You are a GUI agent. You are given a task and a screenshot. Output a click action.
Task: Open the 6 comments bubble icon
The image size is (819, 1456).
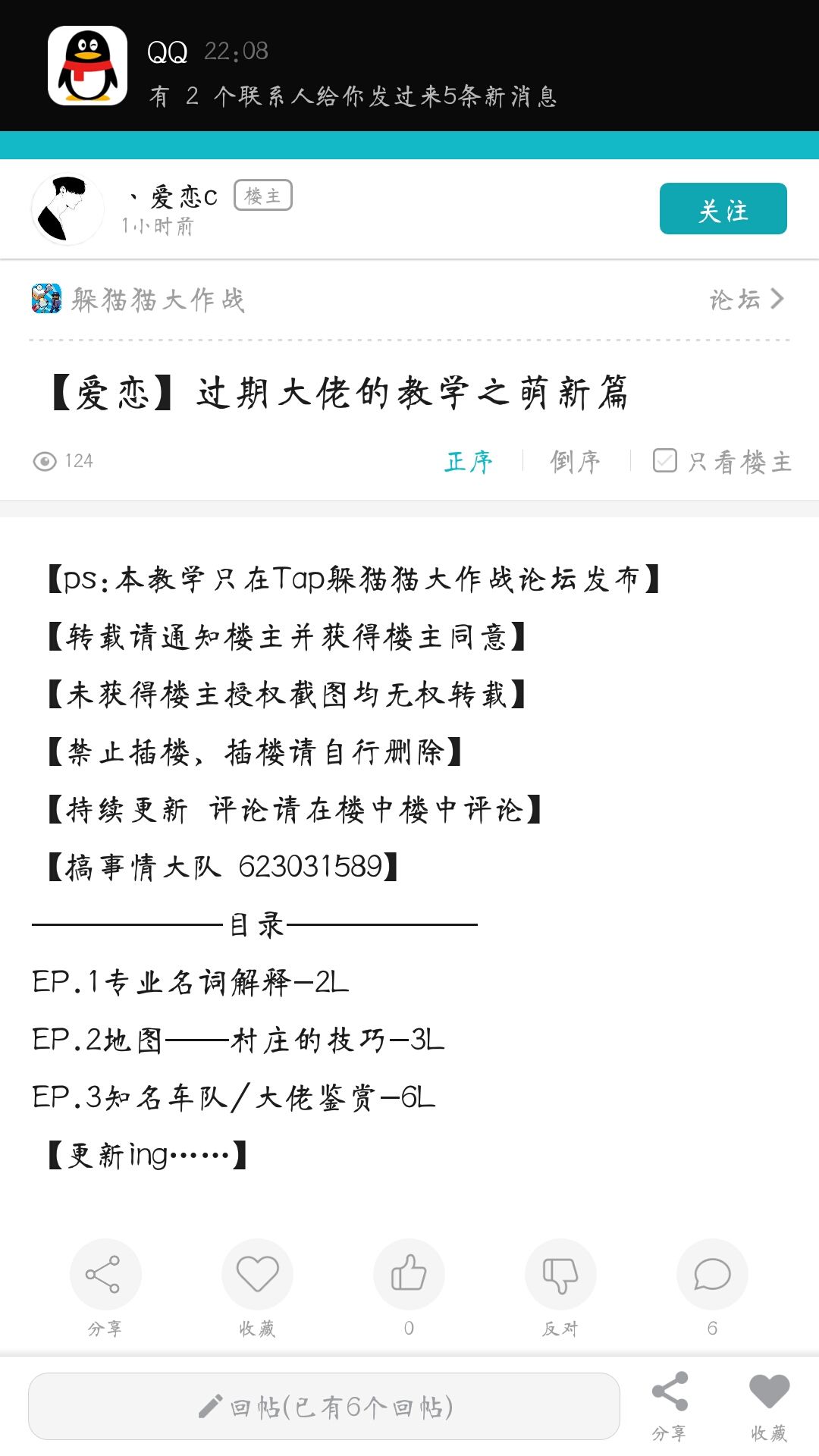pyautogui.click(x=712, y=1274)
